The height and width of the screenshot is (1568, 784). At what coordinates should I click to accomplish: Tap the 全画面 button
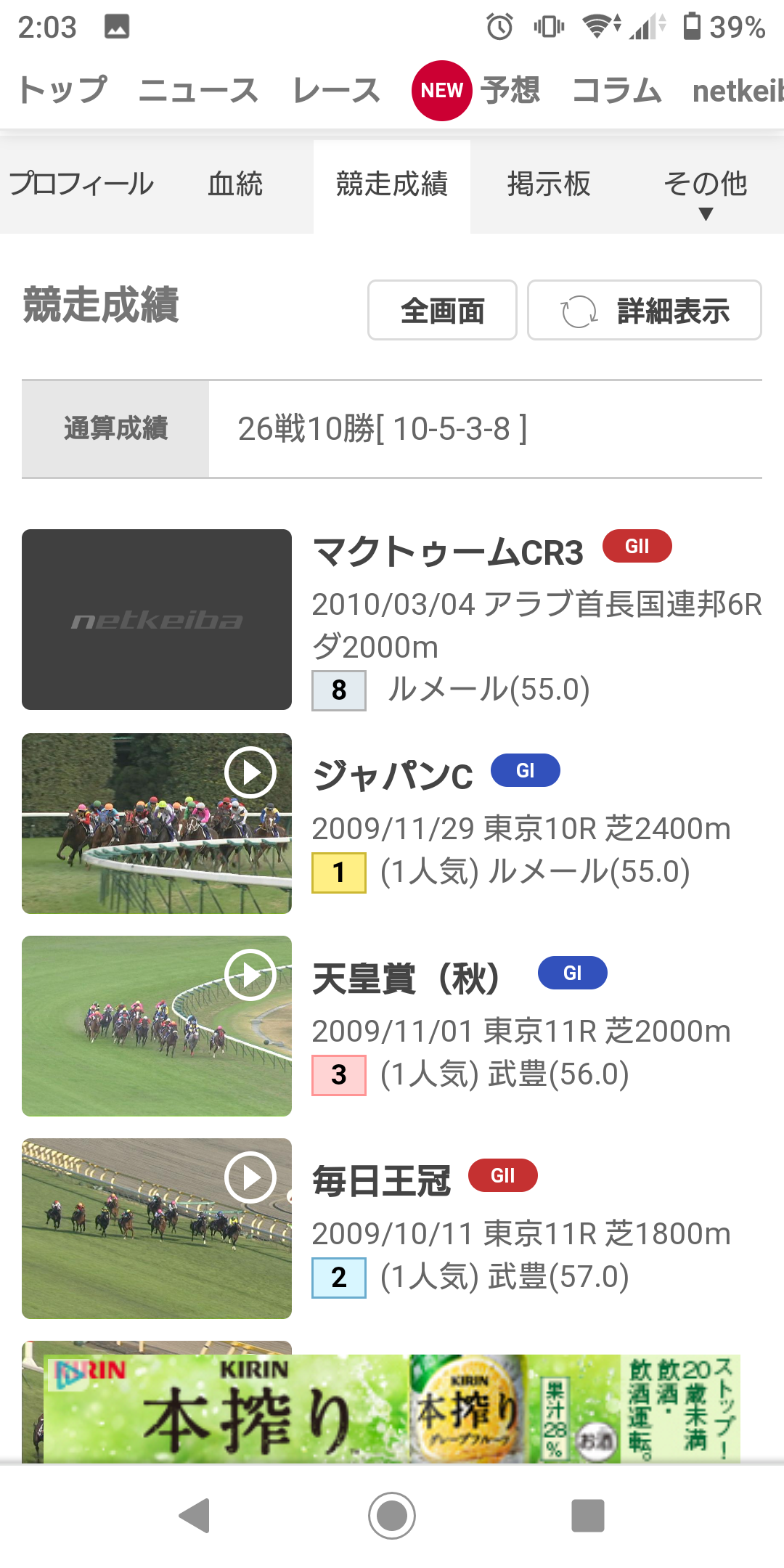[x=442, y=311]
